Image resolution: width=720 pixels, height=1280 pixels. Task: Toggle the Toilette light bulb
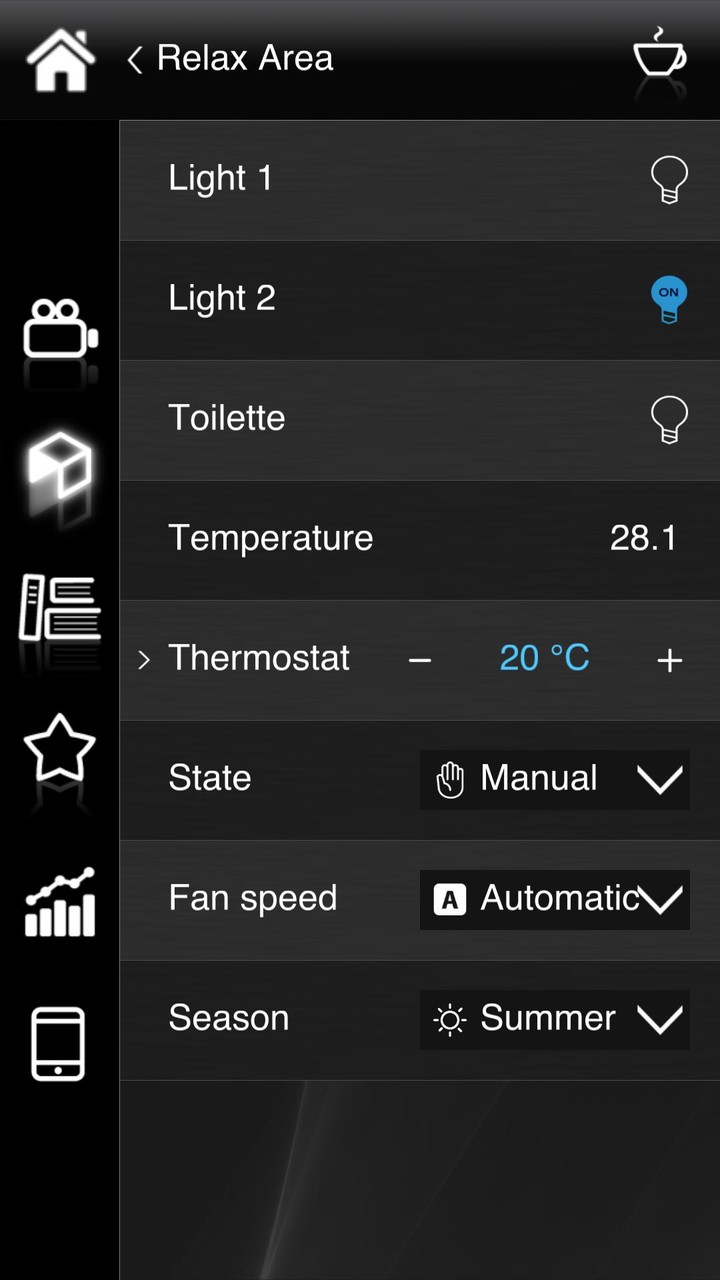point(669,420)
